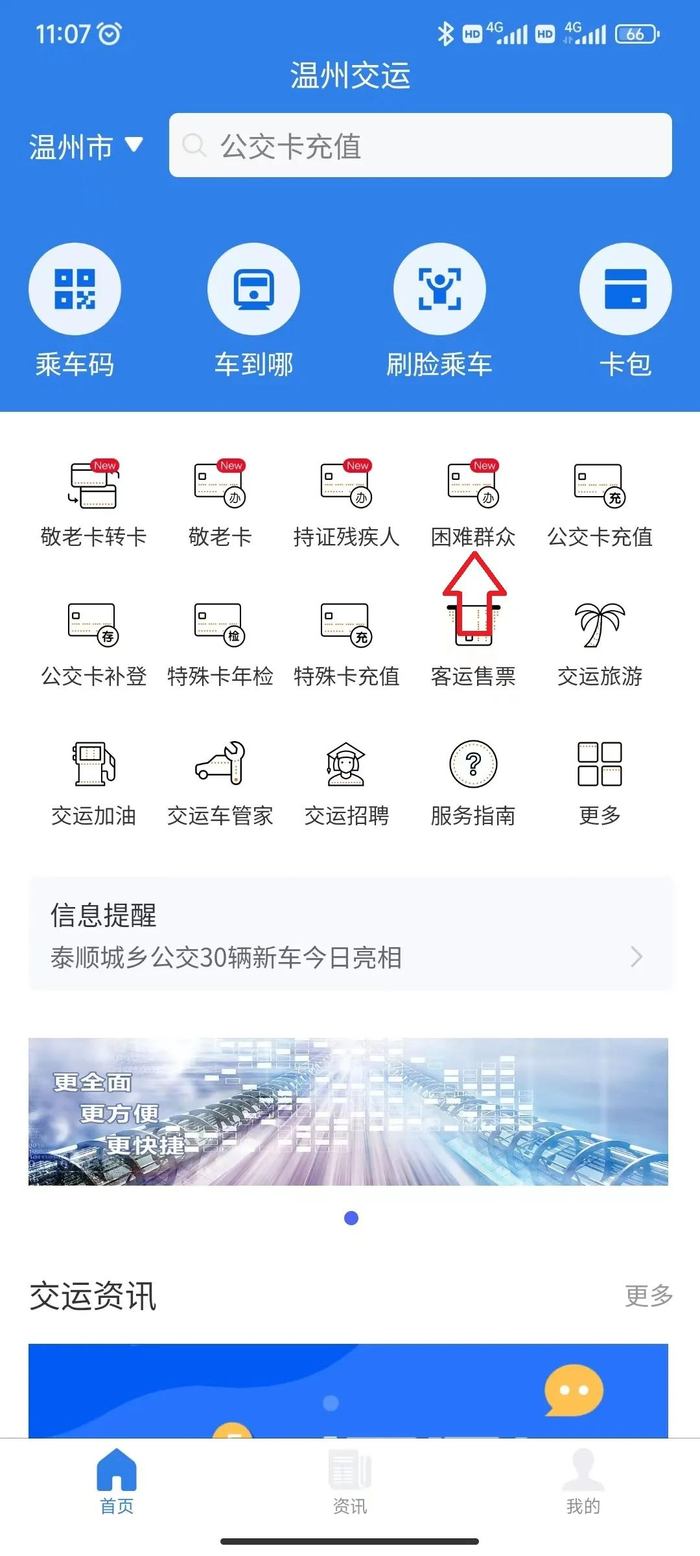View 更多 next to 交运资讯
Screen dimensions: 700x1556
click(x=648, y=1296)
